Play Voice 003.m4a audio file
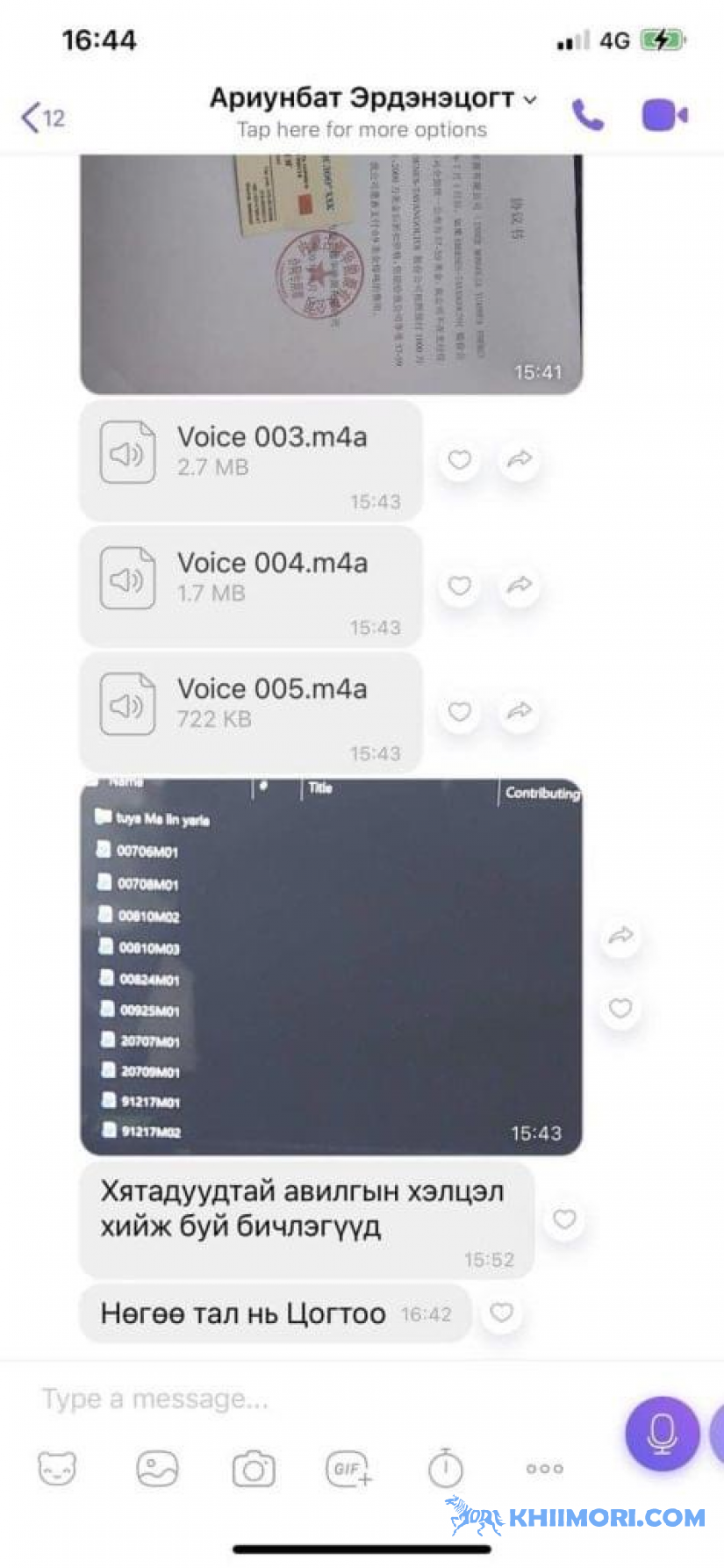This screenshot has height=1568, width=724. (x=128, y=453)
